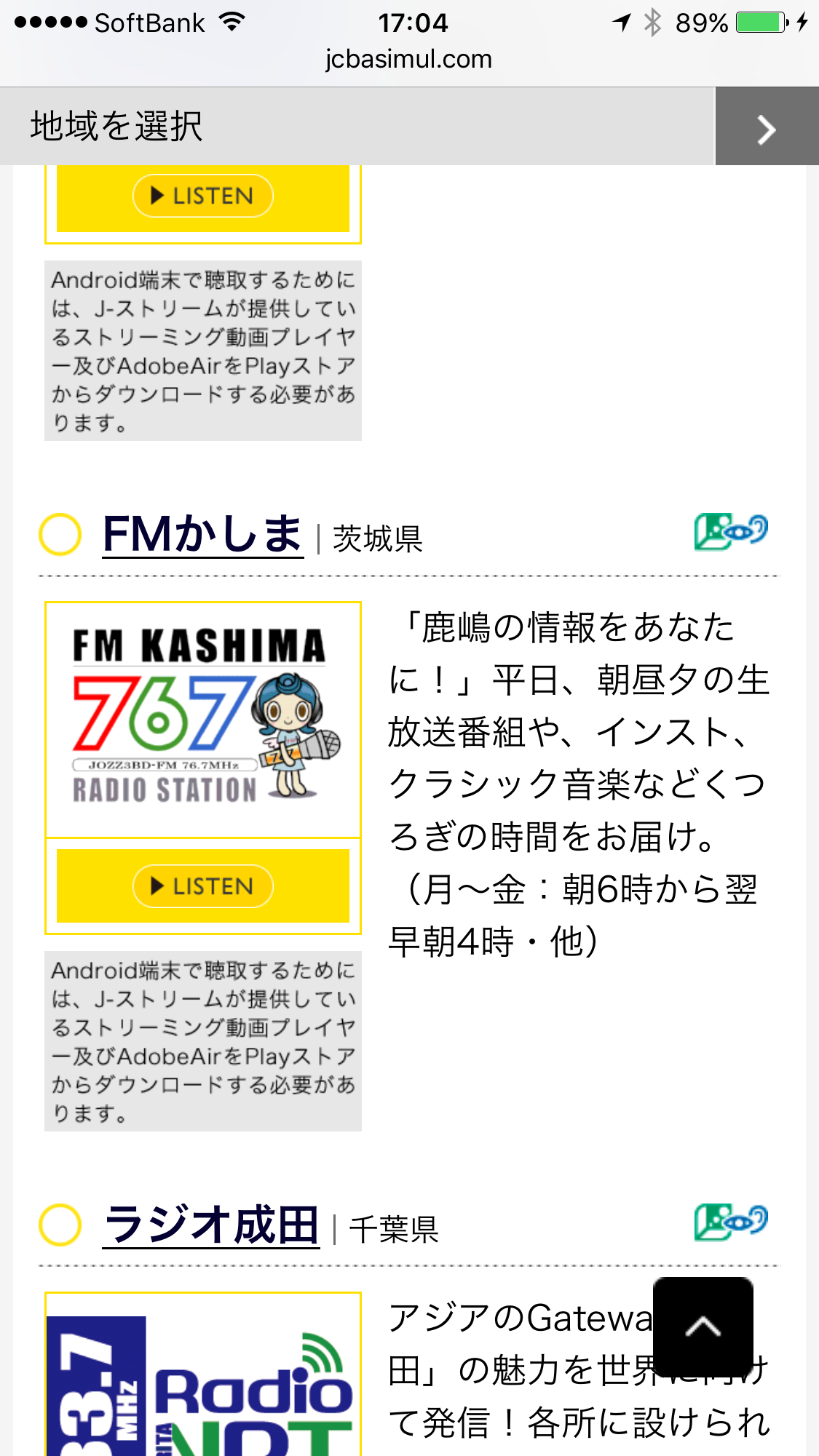Open the Radio NRT logo image

click(203, 1375)
